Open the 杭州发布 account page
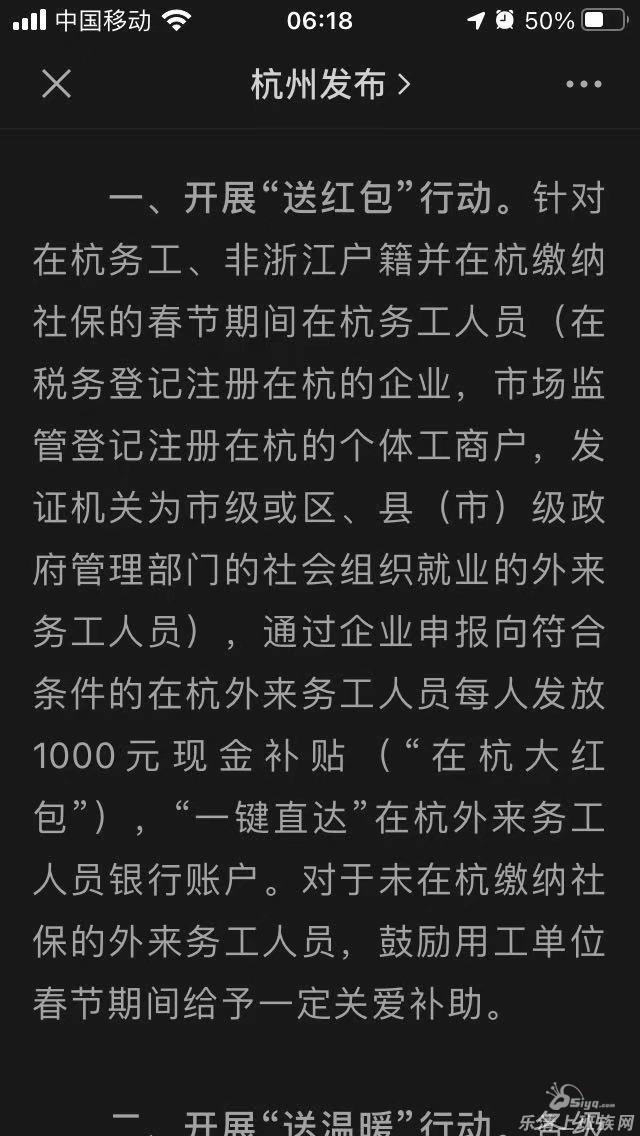 pyautogui.click(x=331, y=85)
